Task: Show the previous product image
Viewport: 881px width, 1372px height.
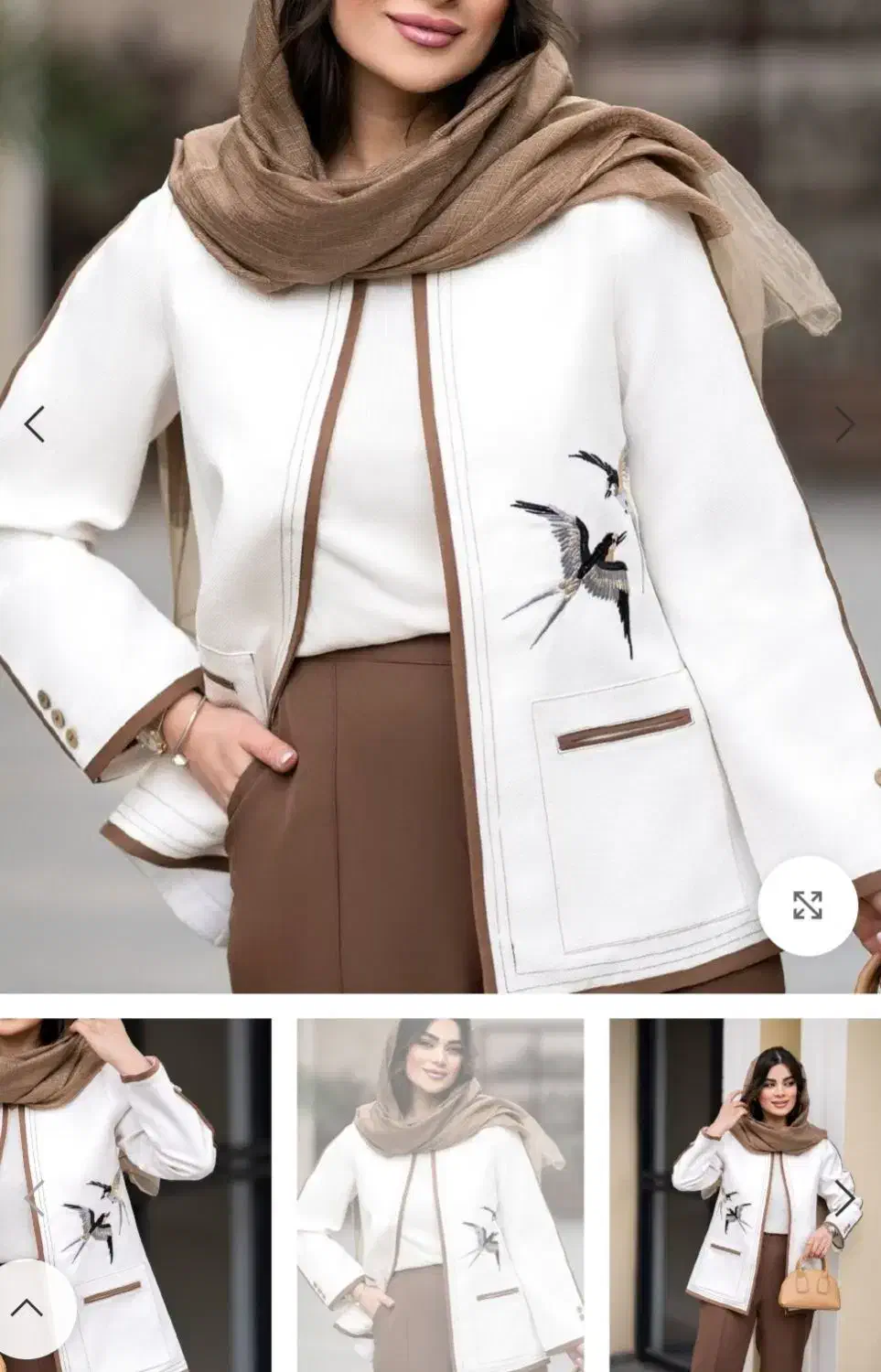Action: point(35,424)
